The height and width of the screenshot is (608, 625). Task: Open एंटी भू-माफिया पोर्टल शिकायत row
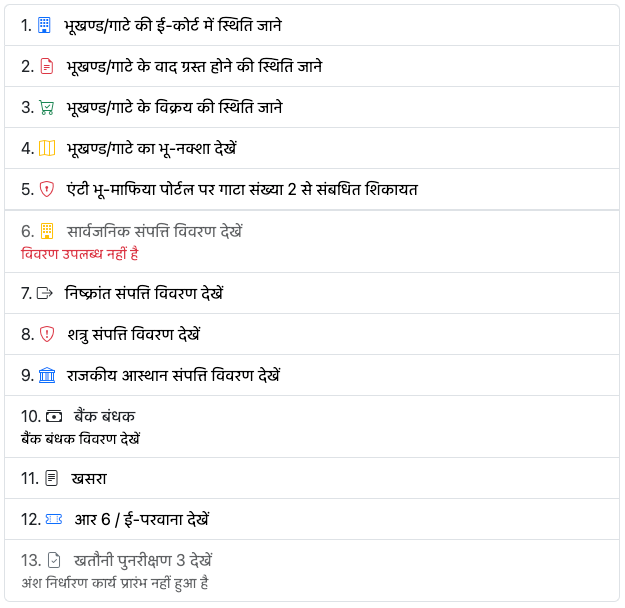241,189
